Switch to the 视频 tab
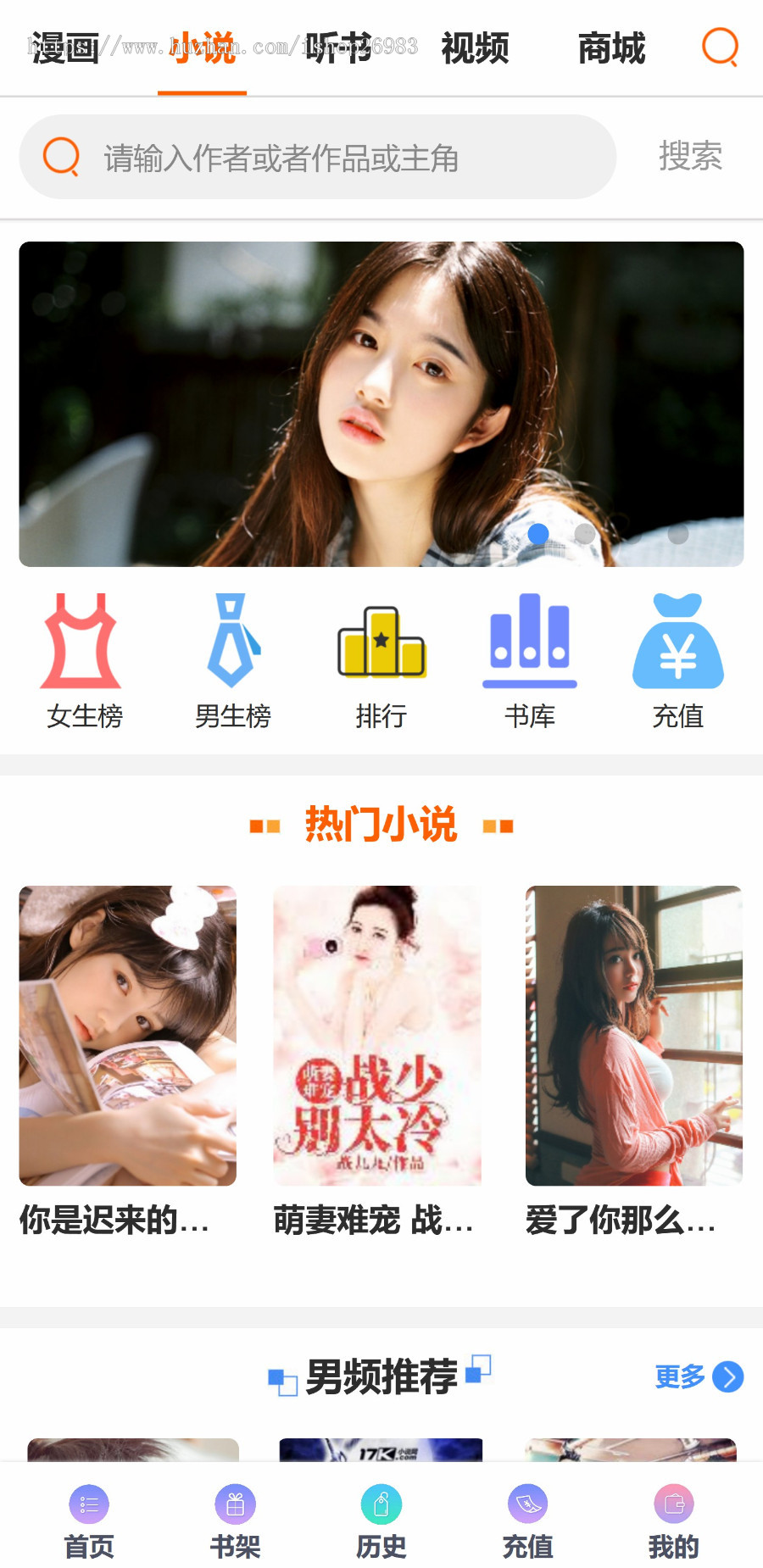 tap(475, 48)
